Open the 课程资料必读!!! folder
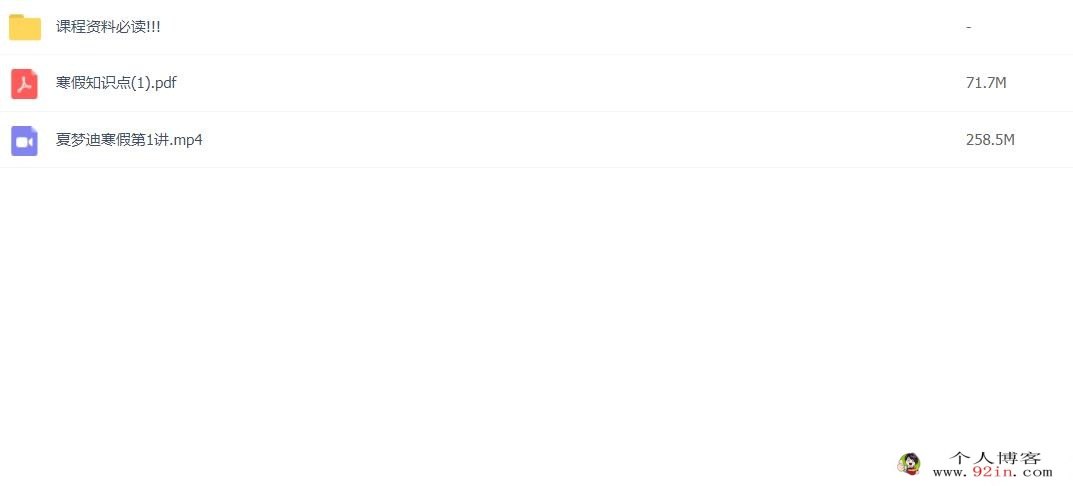 pyautogui.click(x=108, y=27)
